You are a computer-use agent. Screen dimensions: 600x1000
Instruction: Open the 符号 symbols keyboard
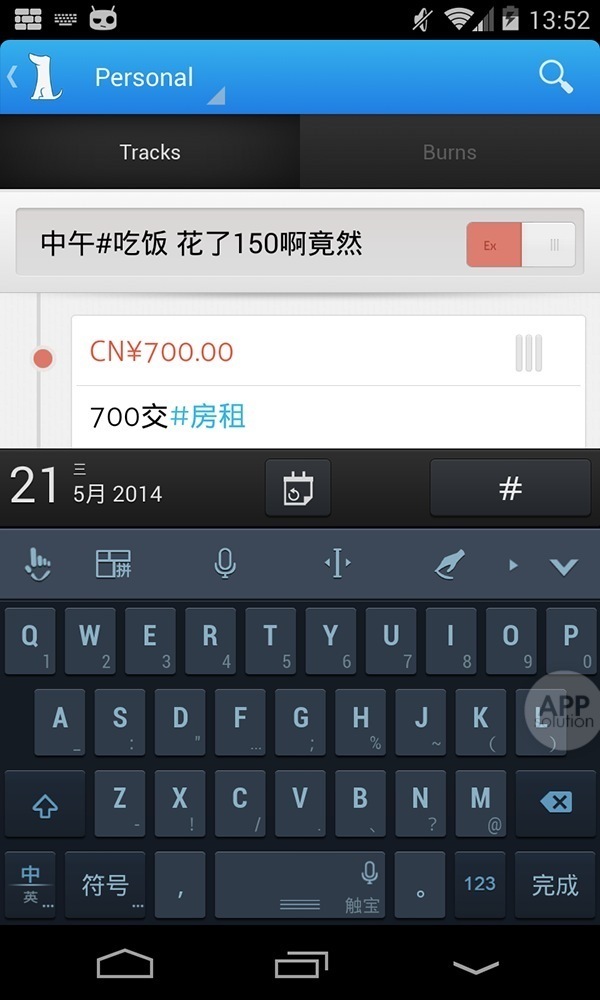(x=105, y=884)
